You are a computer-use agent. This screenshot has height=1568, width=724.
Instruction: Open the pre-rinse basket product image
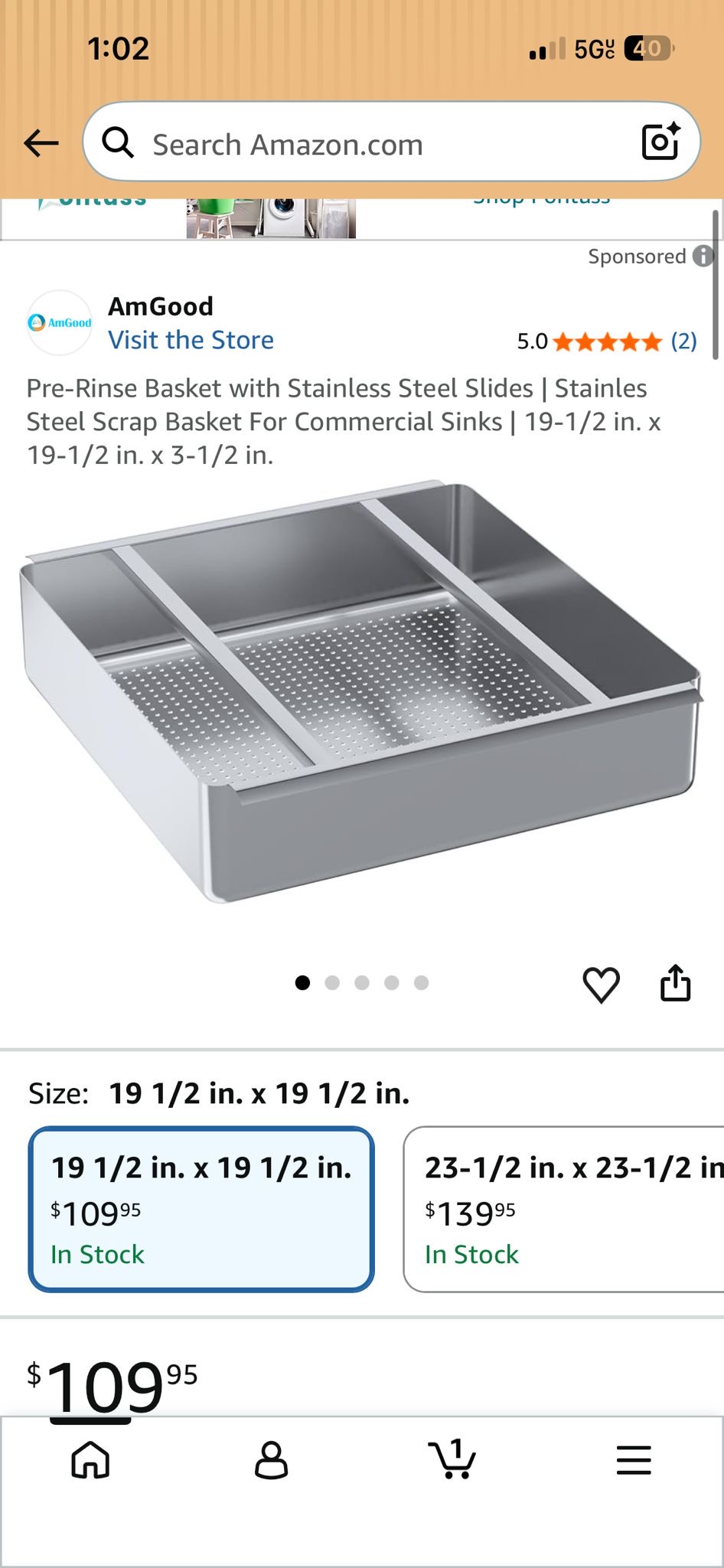[361, 693]
